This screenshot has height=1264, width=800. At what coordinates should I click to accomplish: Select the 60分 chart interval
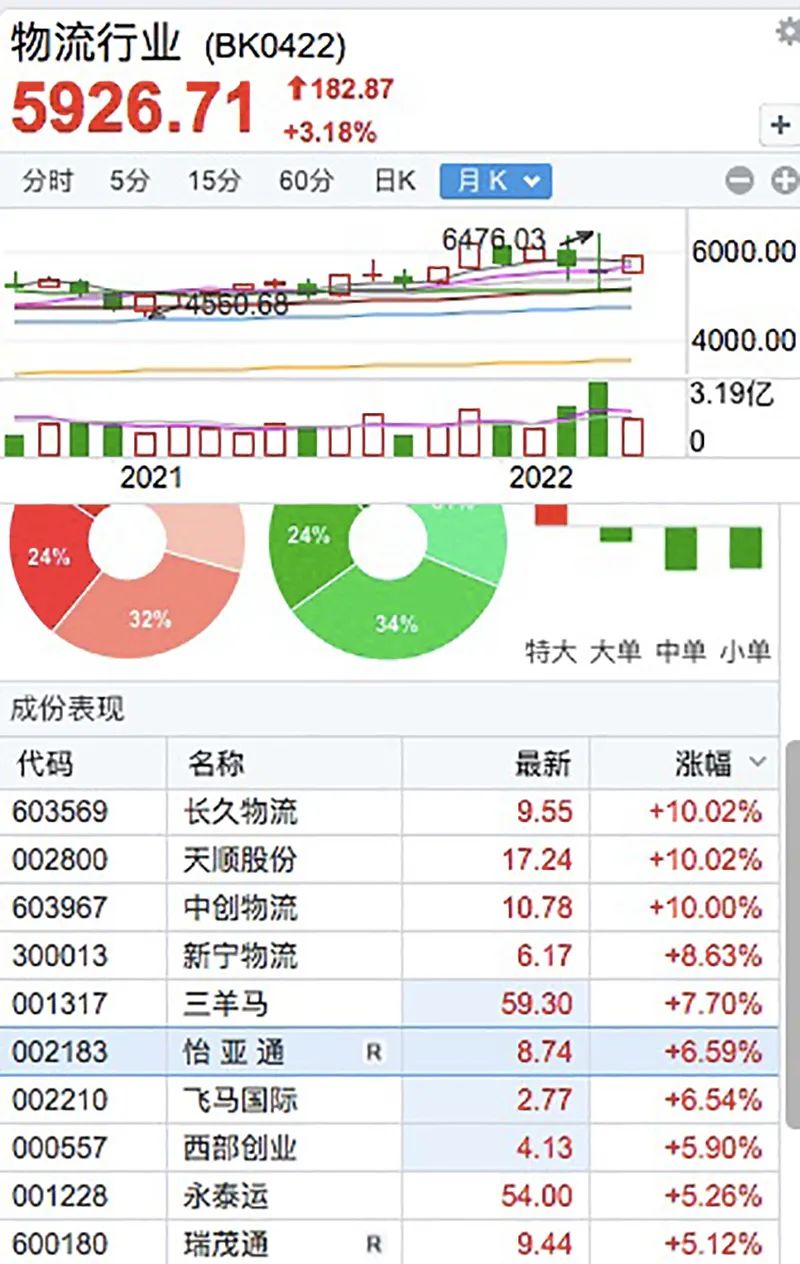coord(306,181)
